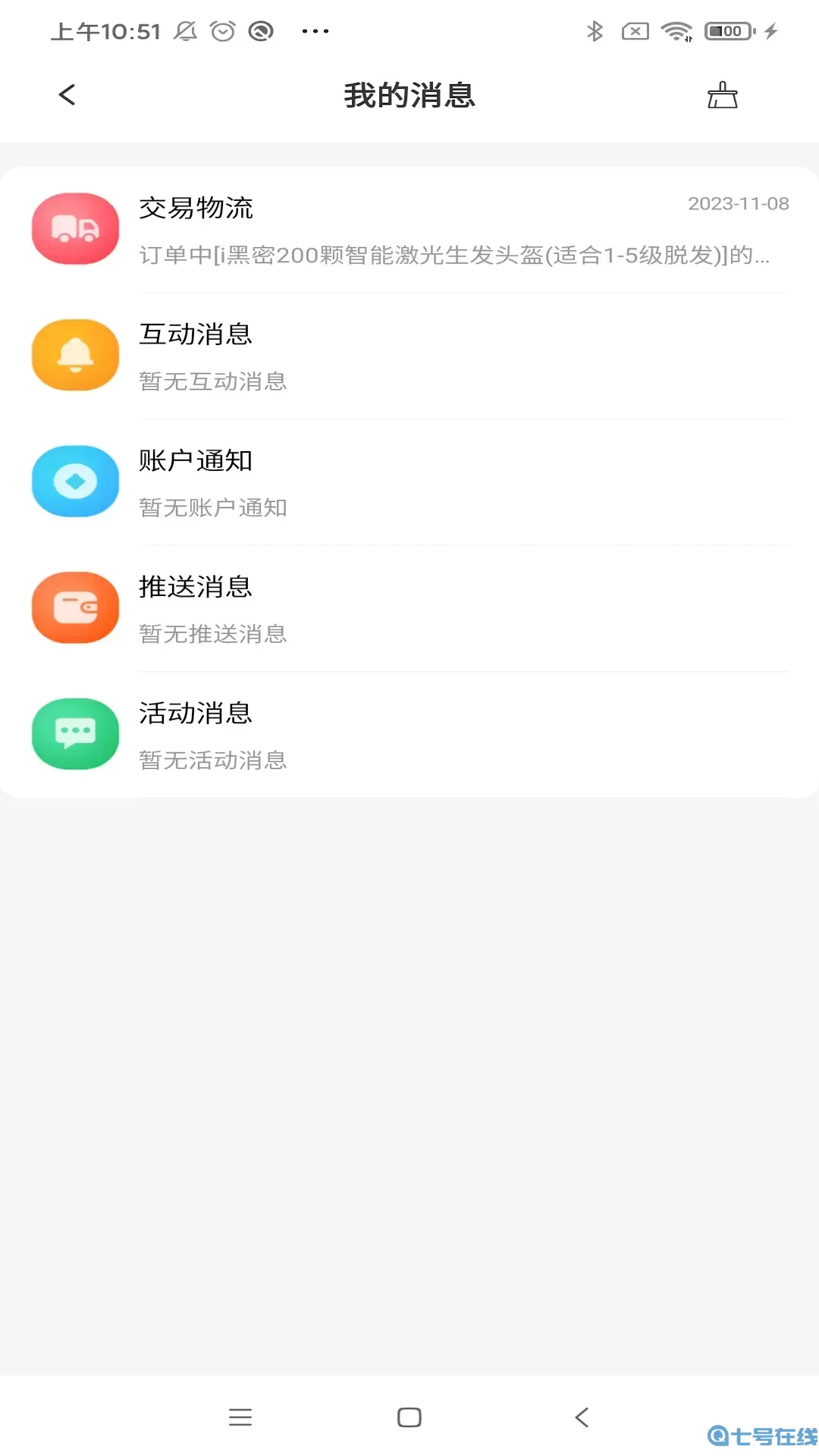This screenshot has width=819, height=1456.
Task: Tap the back arrow at top left
Action: pyautogui.click(x=67, y=94)
